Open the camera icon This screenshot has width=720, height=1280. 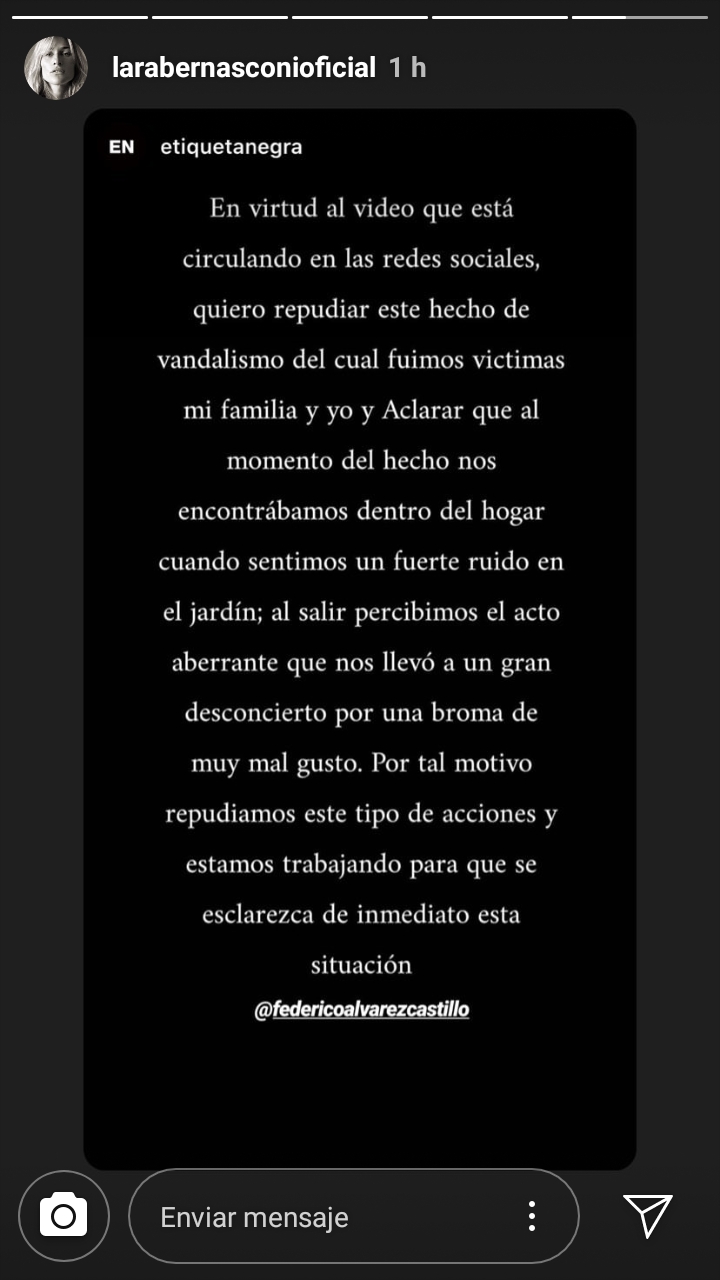pyautogui.click(x=64, y=1216)
